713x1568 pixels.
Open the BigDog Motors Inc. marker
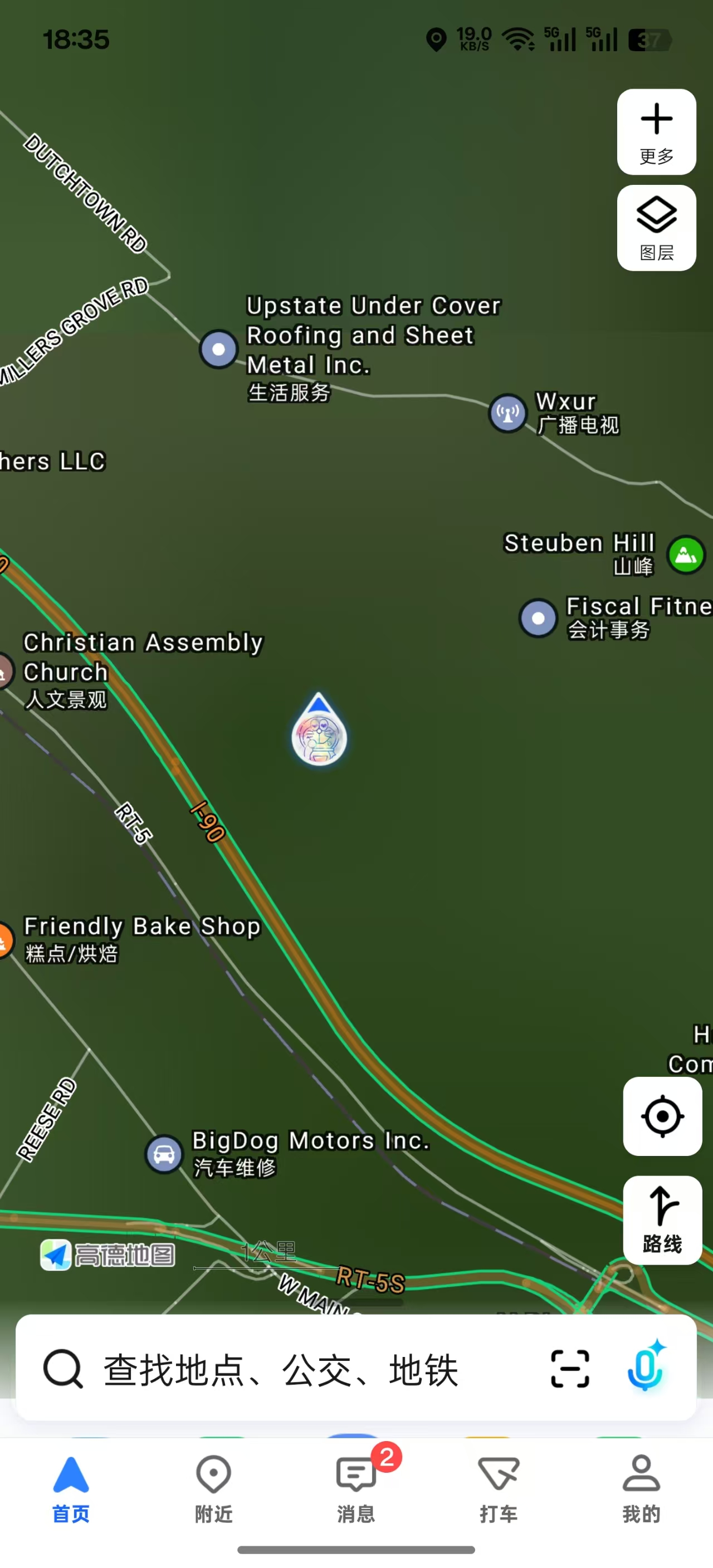coord(164,1154)
